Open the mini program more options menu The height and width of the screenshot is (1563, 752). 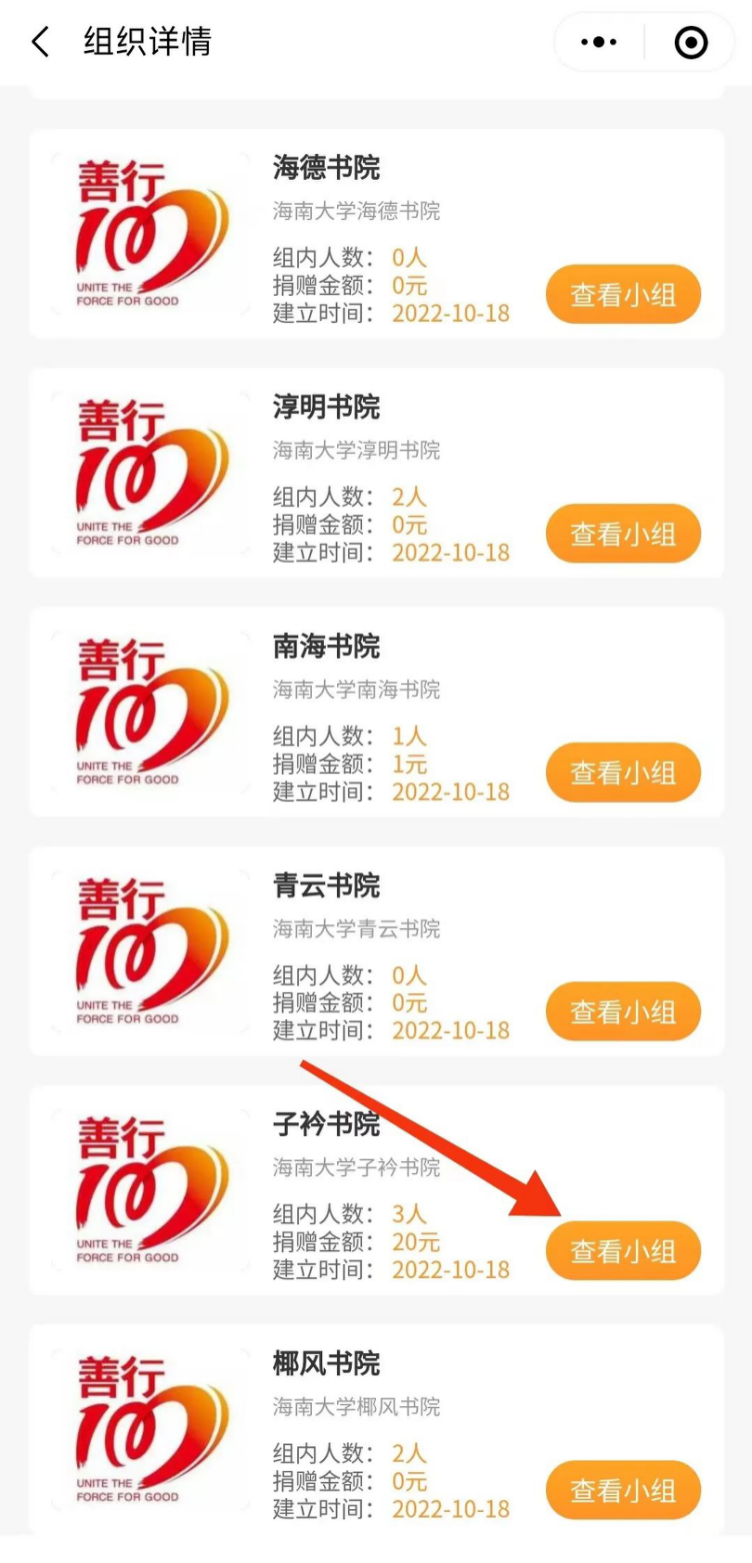click(599, 42)
